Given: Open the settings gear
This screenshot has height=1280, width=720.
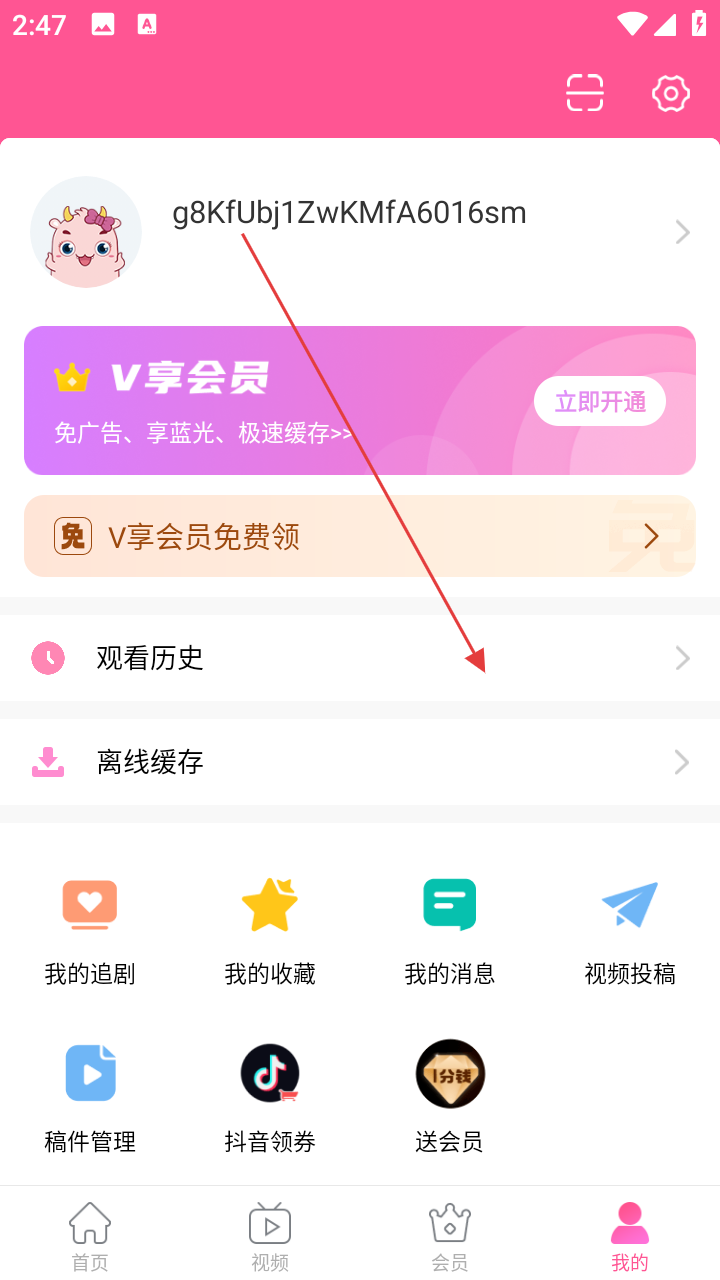Looking at the screenshot, I should click(x=670, y=93).
